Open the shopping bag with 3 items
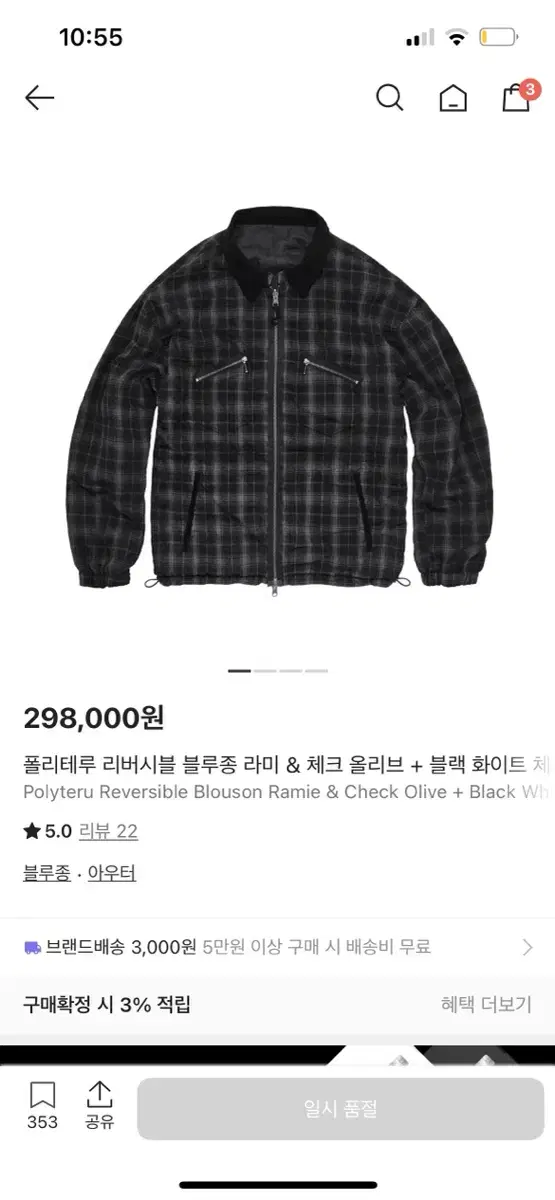This screenshot has width=555, height=1200. click(518, 95)
